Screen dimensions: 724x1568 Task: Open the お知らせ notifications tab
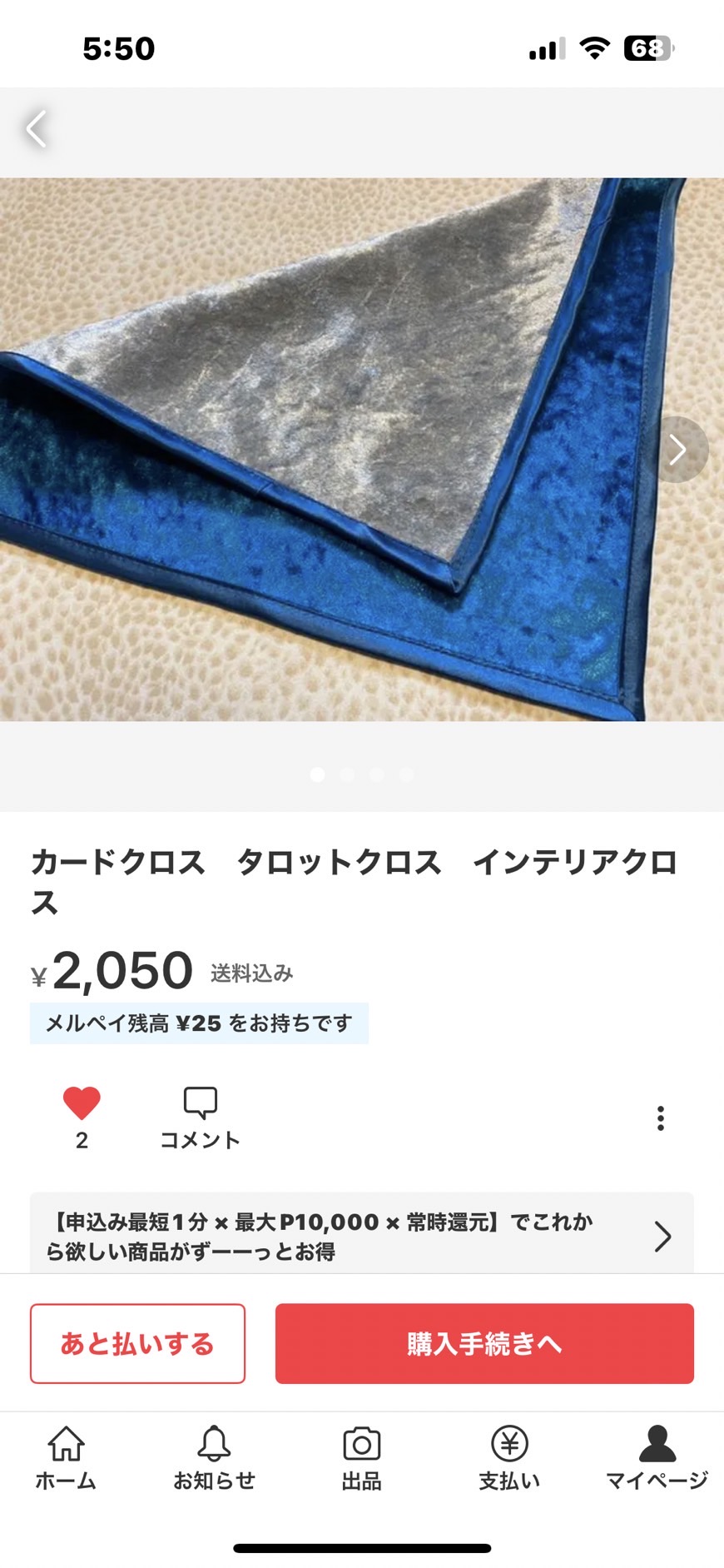click(214, 1457)
